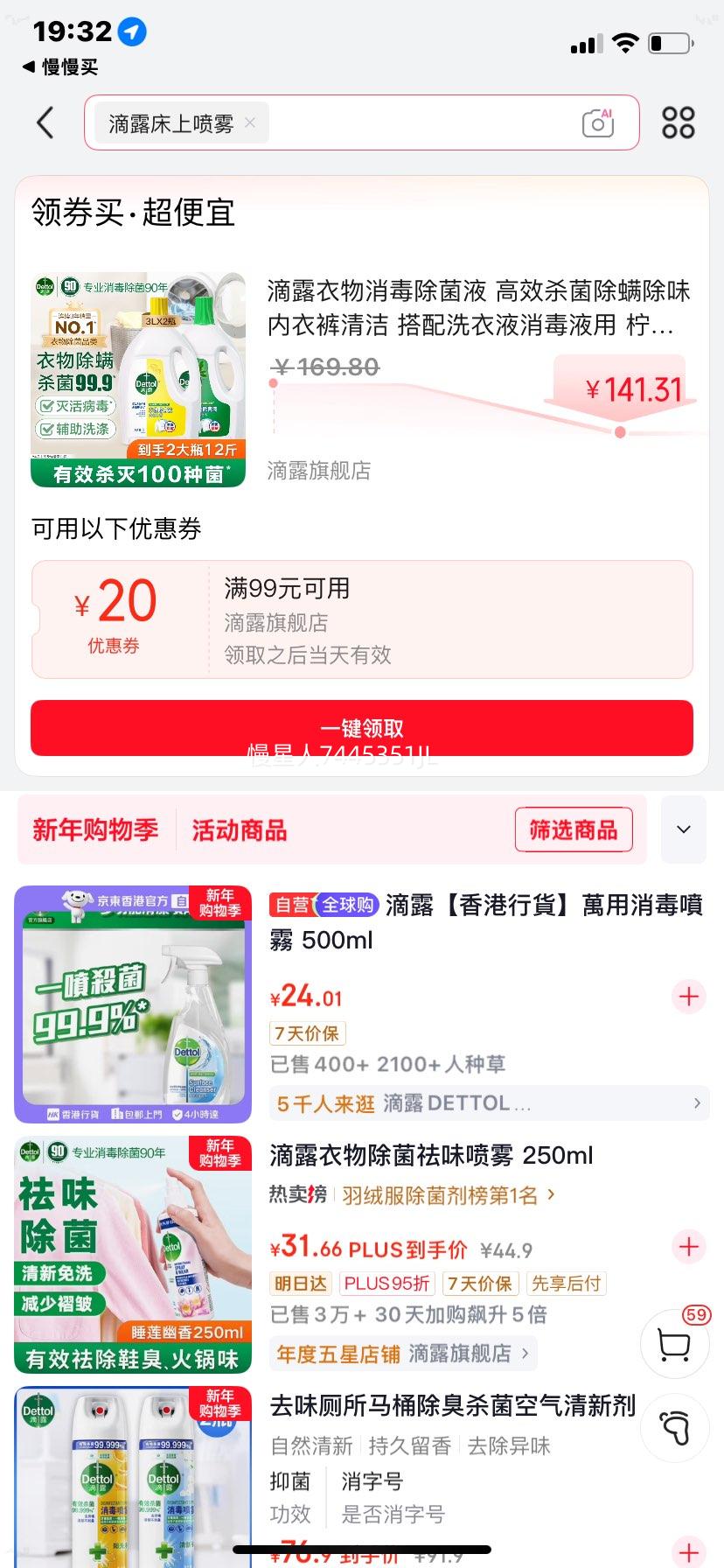Tap the back arrow to leave search results
The width and height of the screenshot is (724, 1568).
click(45, 122)
